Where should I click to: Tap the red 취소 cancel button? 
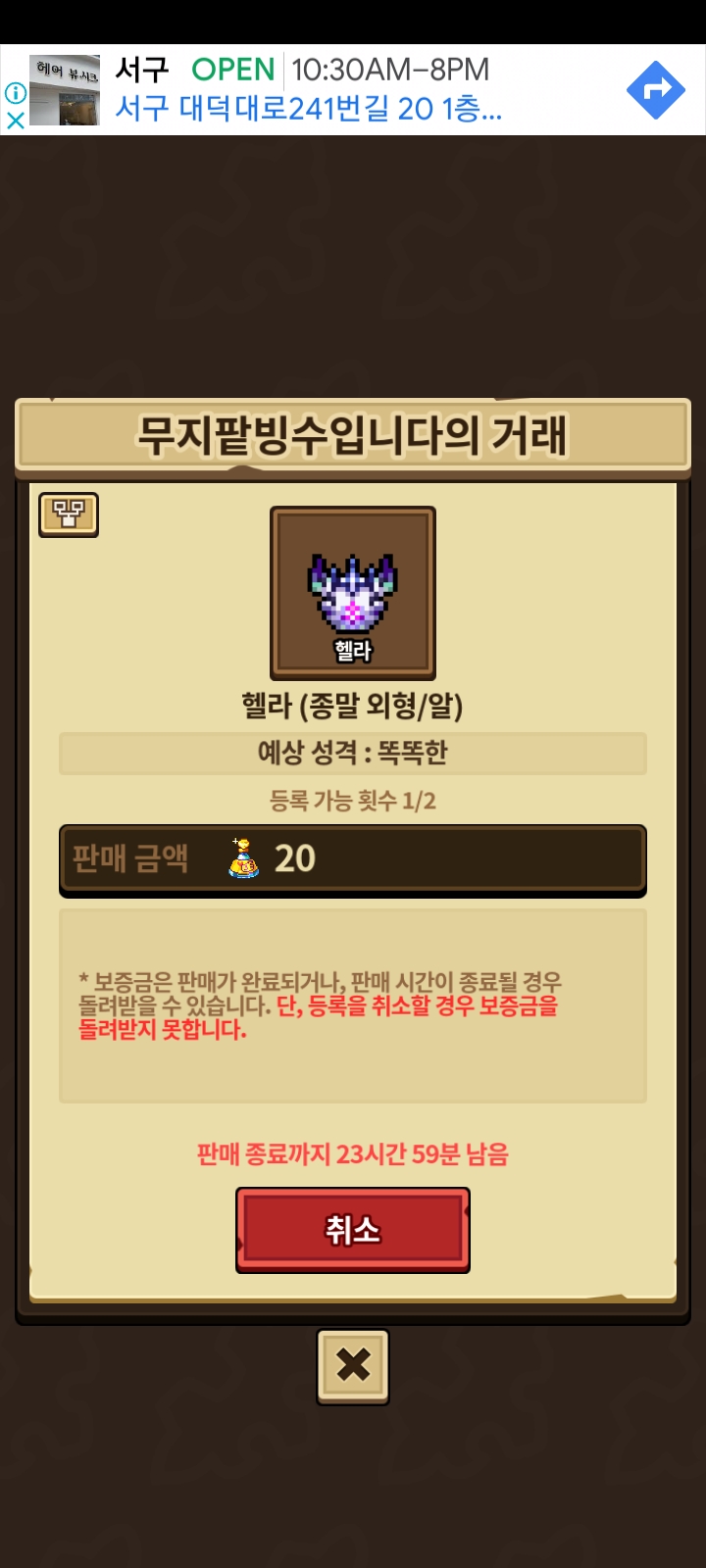[353, 1230]
